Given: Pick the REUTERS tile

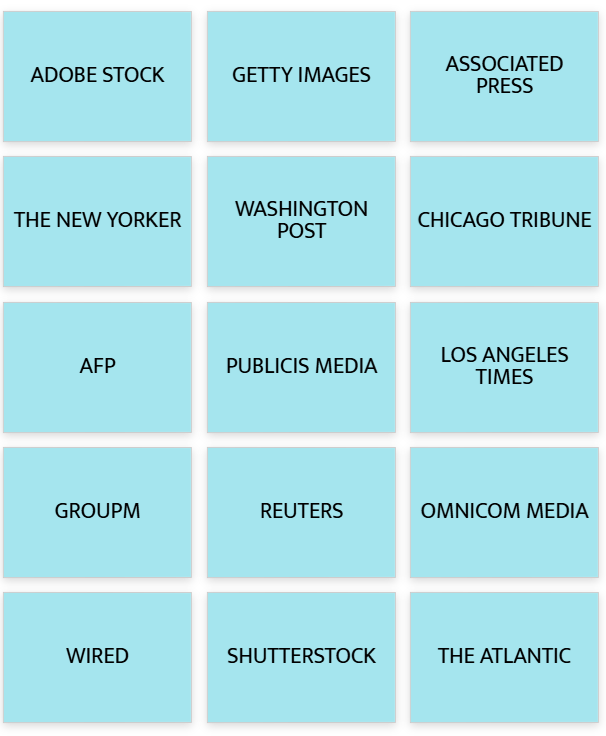Looking at the screenshot, I should [301, 512].
